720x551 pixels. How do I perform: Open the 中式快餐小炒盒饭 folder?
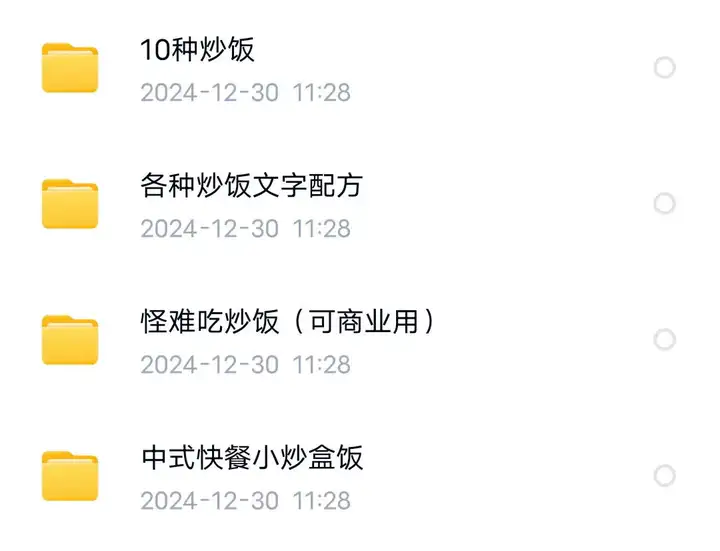[251, 458]
